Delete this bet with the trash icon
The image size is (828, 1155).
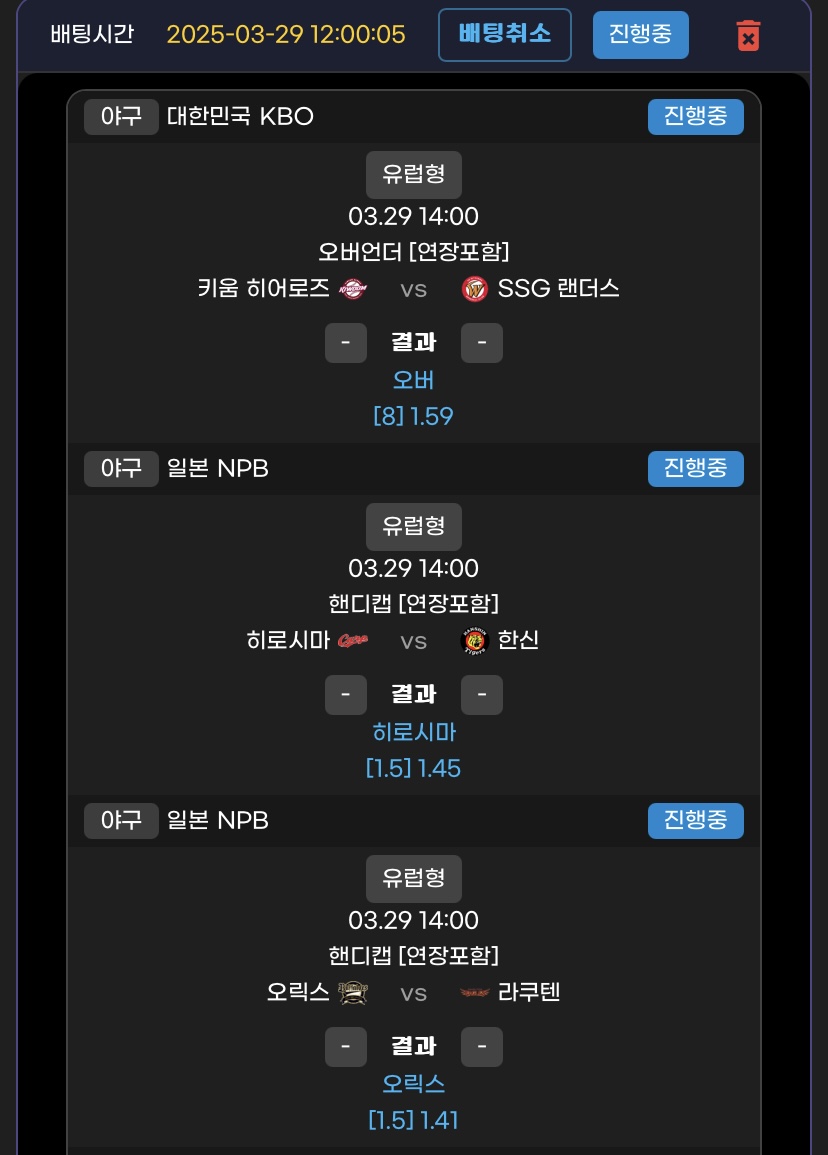coord(748,36)
